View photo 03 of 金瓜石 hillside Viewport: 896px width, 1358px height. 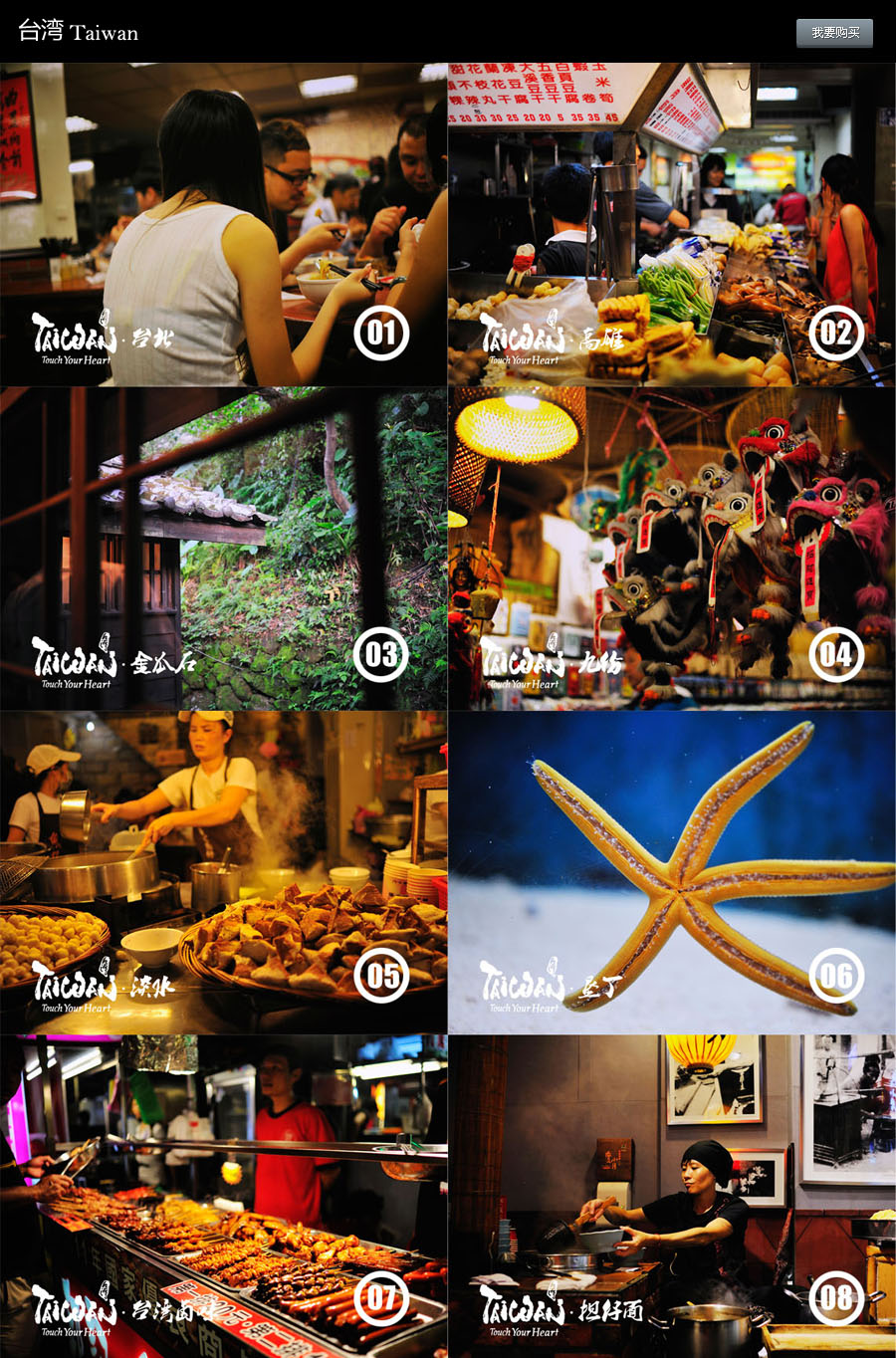coord(223,549)
